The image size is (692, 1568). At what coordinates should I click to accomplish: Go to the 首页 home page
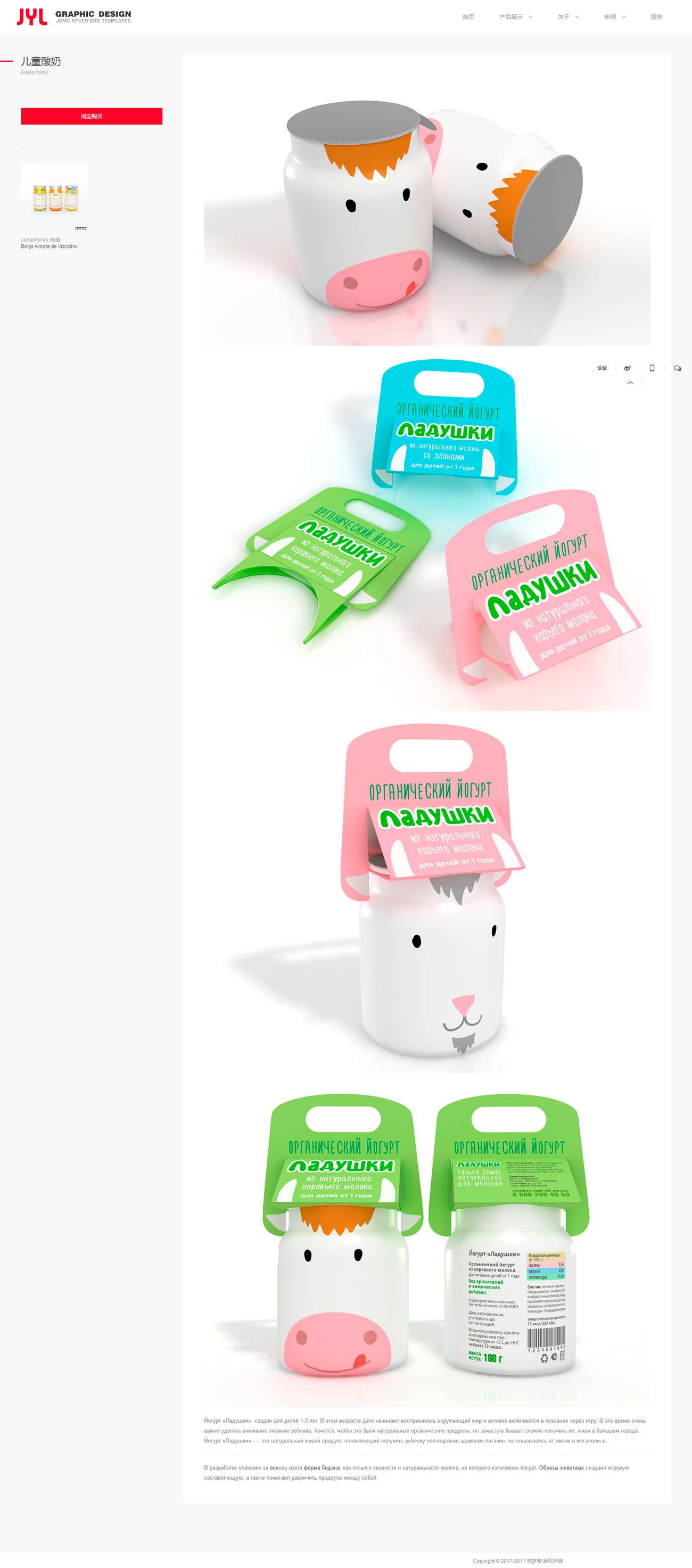pyautogui.click(x=467, y=17)
